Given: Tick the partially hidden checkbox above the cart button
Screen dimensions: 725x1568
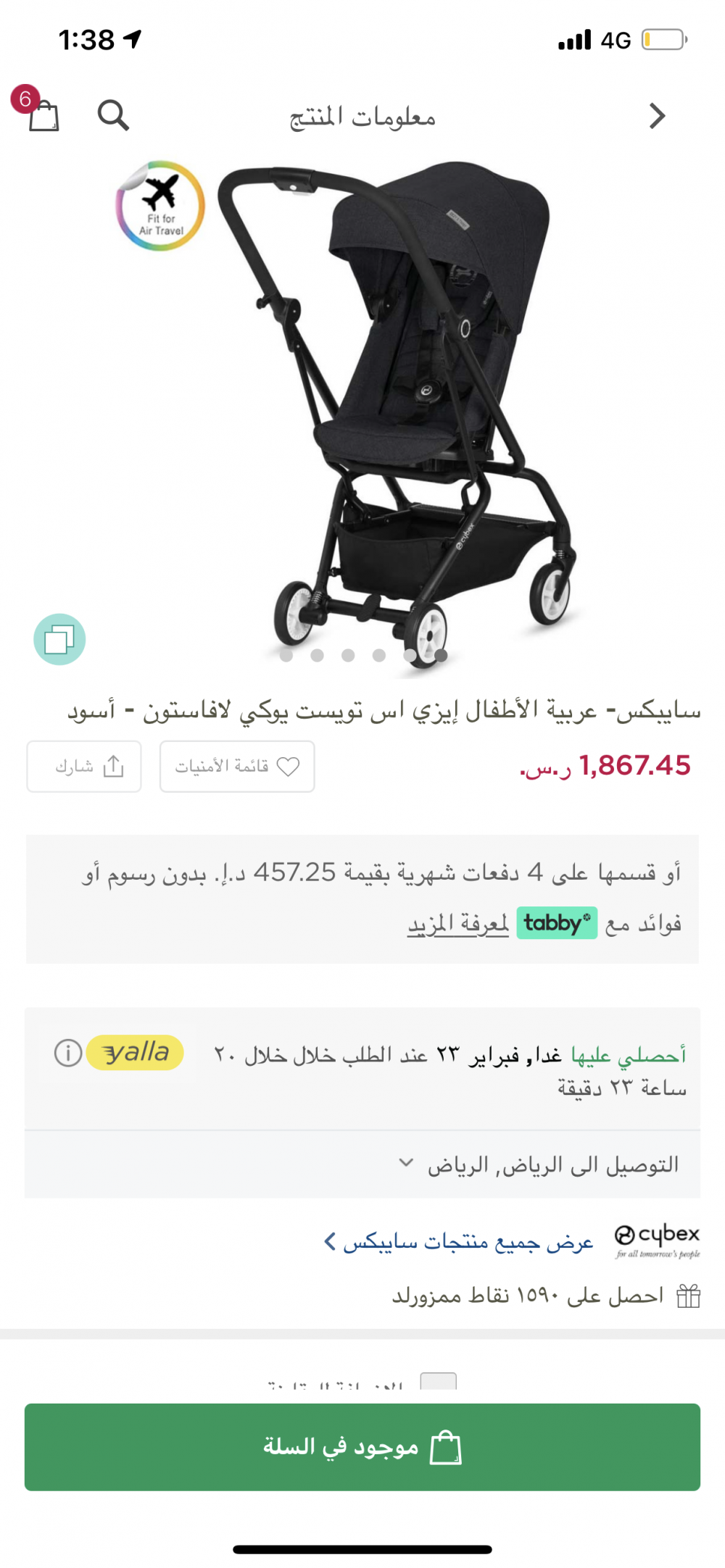Looking at the screenshot, I should click(438, 1381).
